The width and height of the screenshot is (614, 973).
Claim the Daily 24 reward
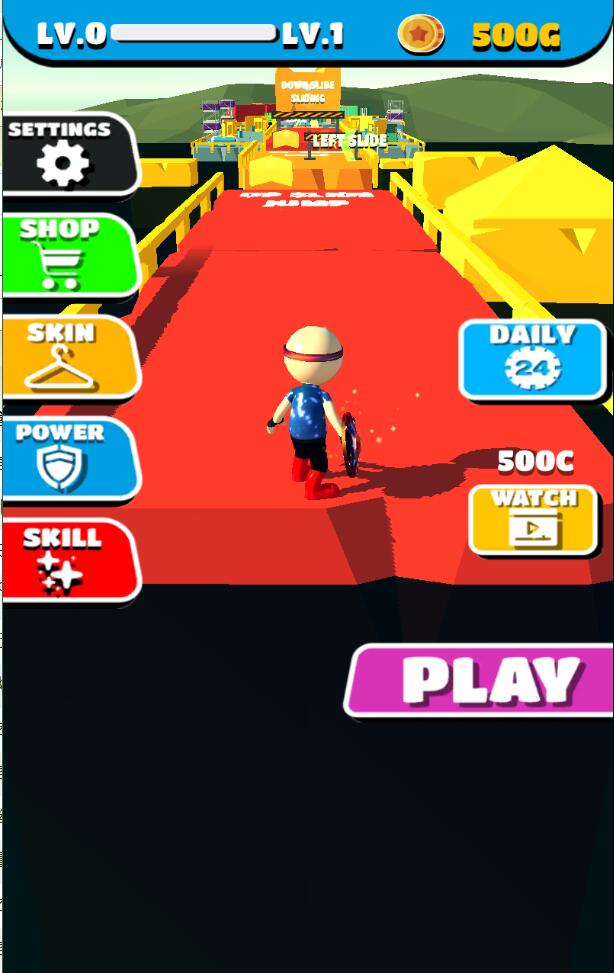533,360
